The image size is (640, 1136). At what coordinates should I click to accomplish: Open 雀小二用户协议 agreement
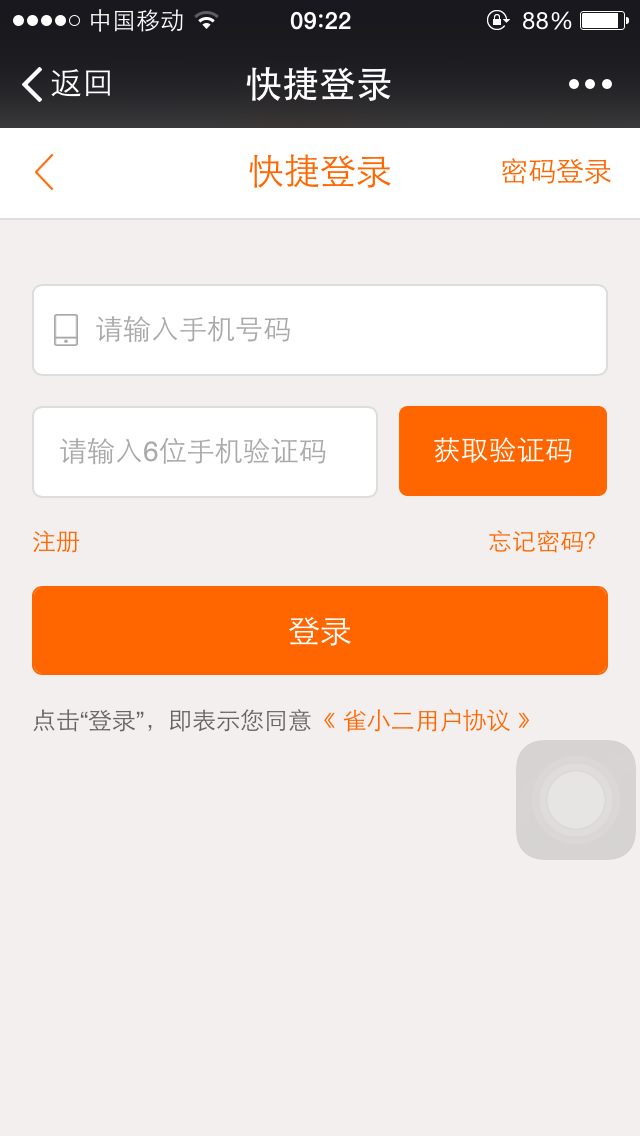[x=427, y=721]
